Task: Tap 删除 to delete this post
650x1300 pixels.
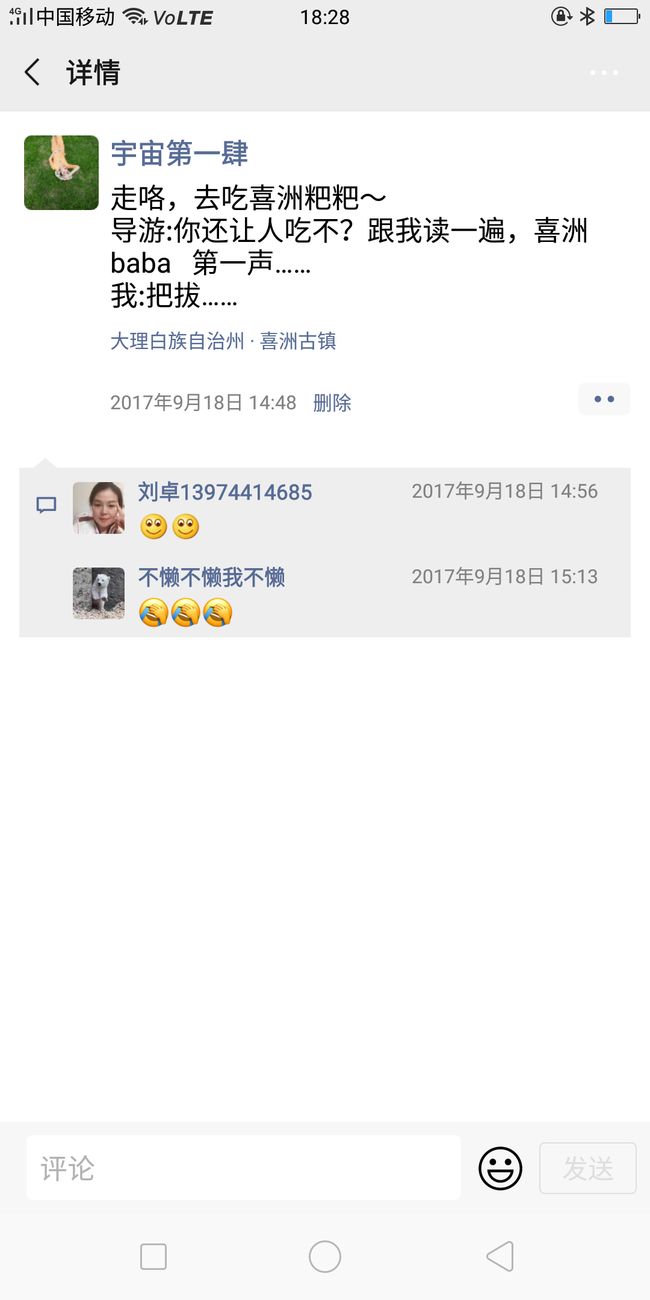Action: click(332, 403)
